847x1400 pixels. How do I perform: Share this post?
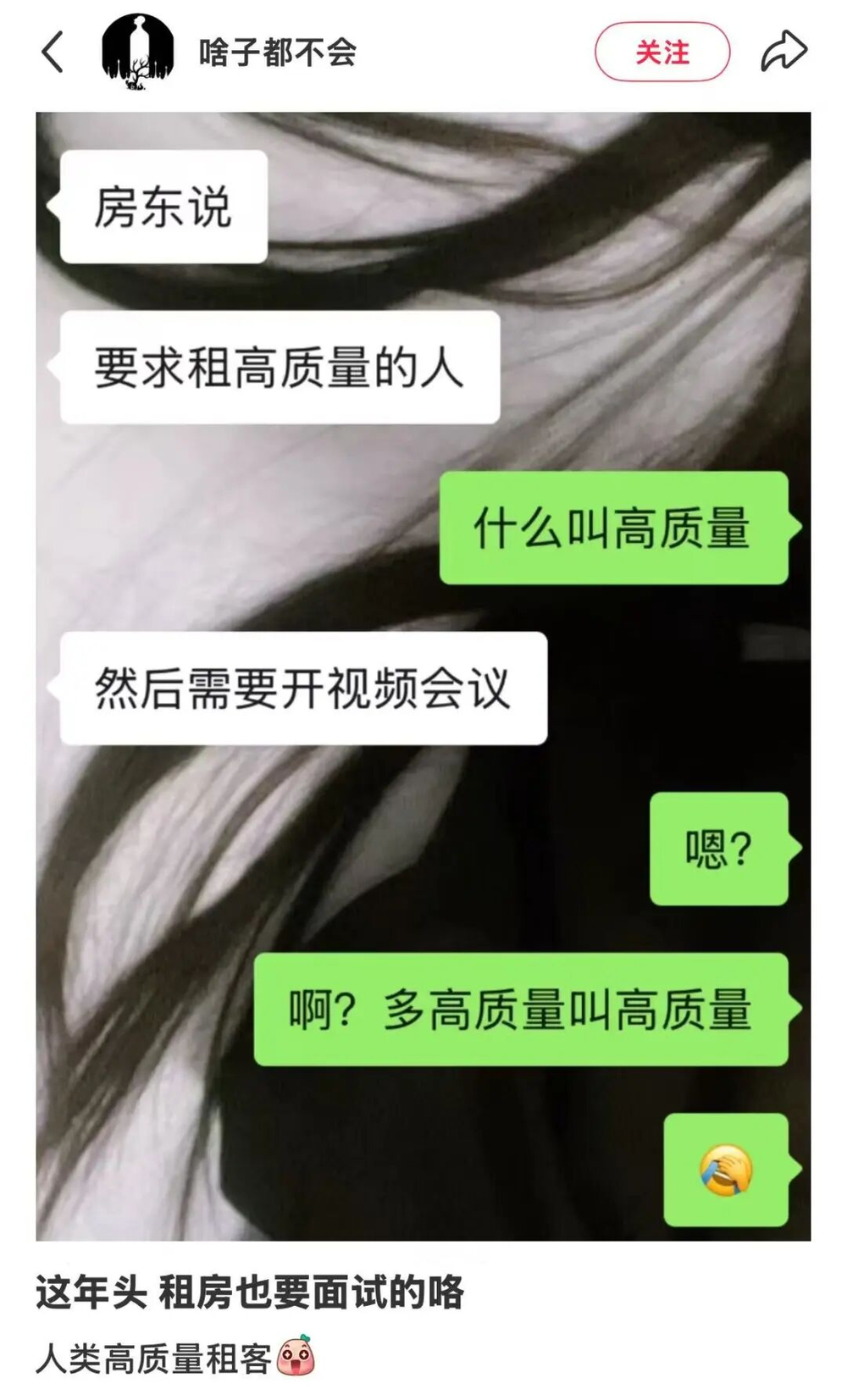point(783,52)
